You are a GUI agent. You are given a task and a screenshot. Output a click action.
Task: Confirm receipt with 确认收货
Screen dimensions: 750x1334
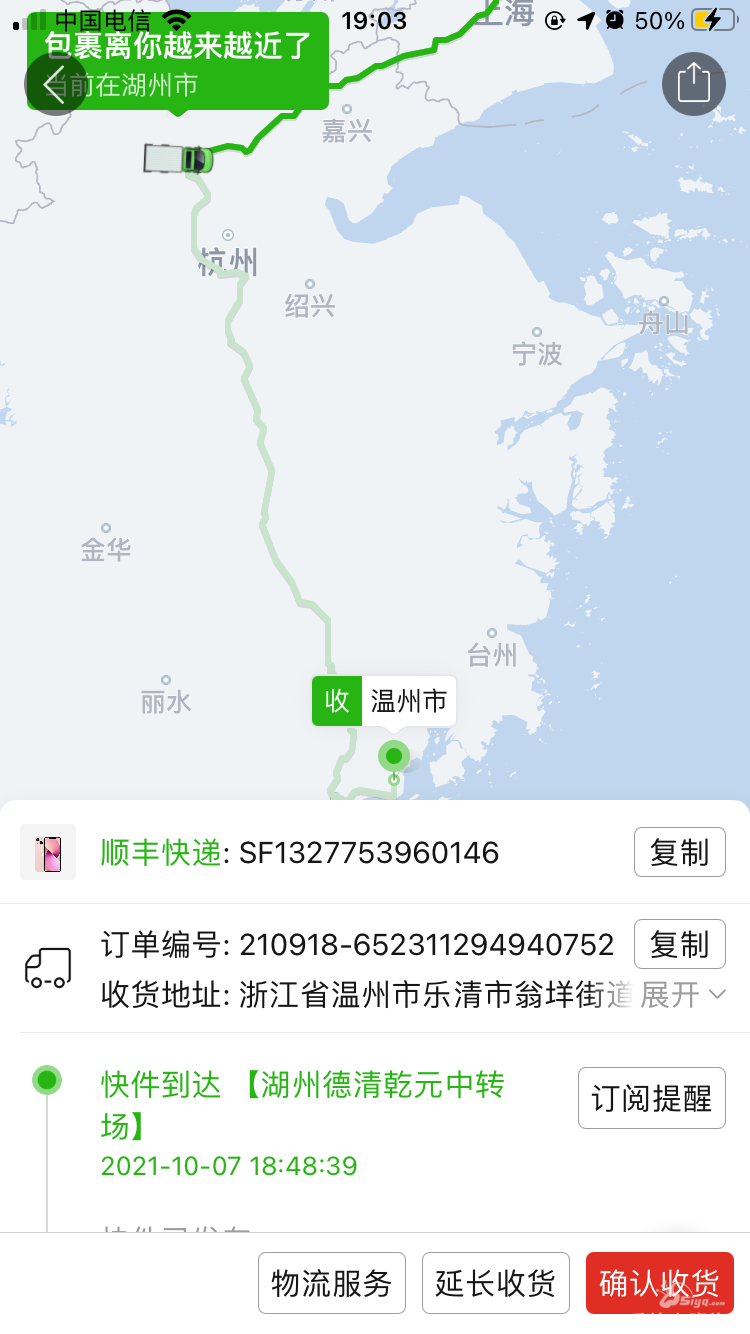(x=659, y=1283)
